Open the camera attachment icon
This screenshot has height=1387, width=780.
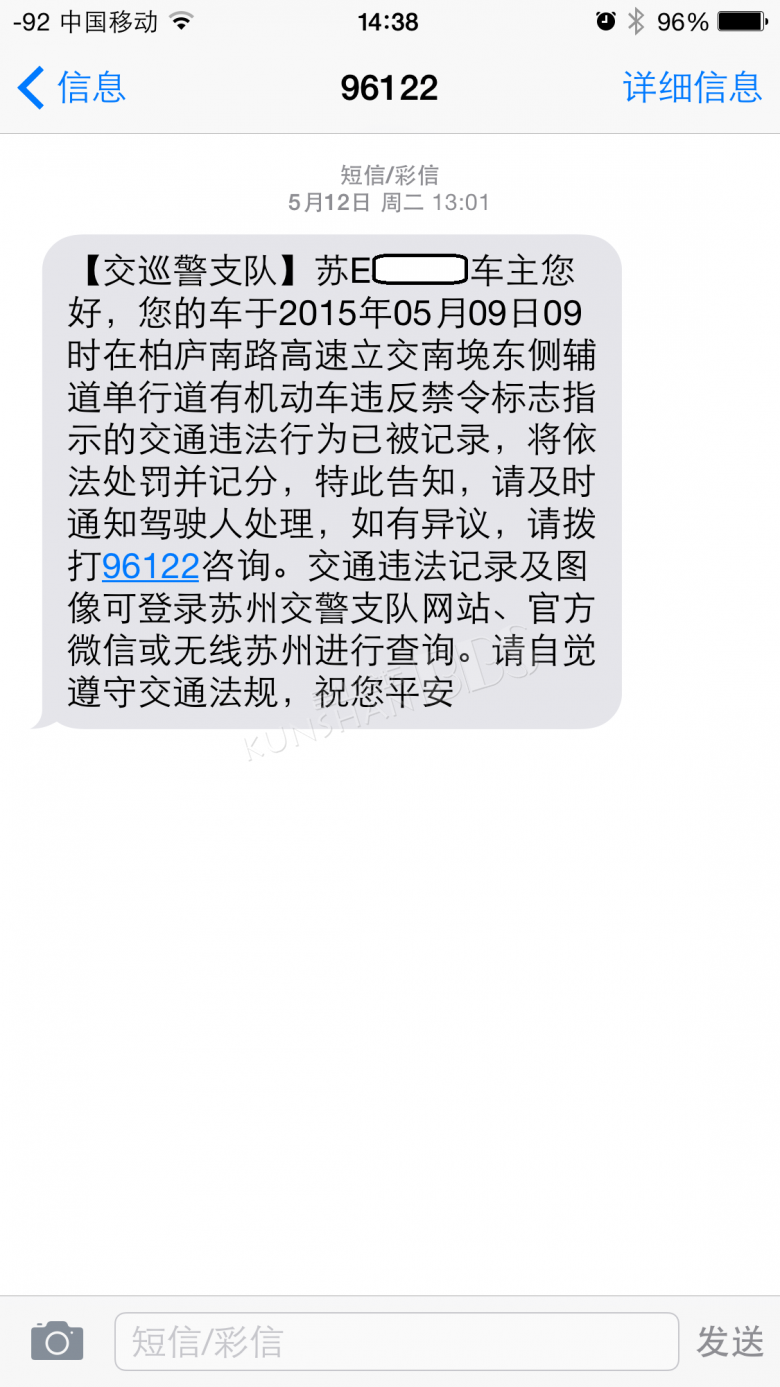[57, 1341]
